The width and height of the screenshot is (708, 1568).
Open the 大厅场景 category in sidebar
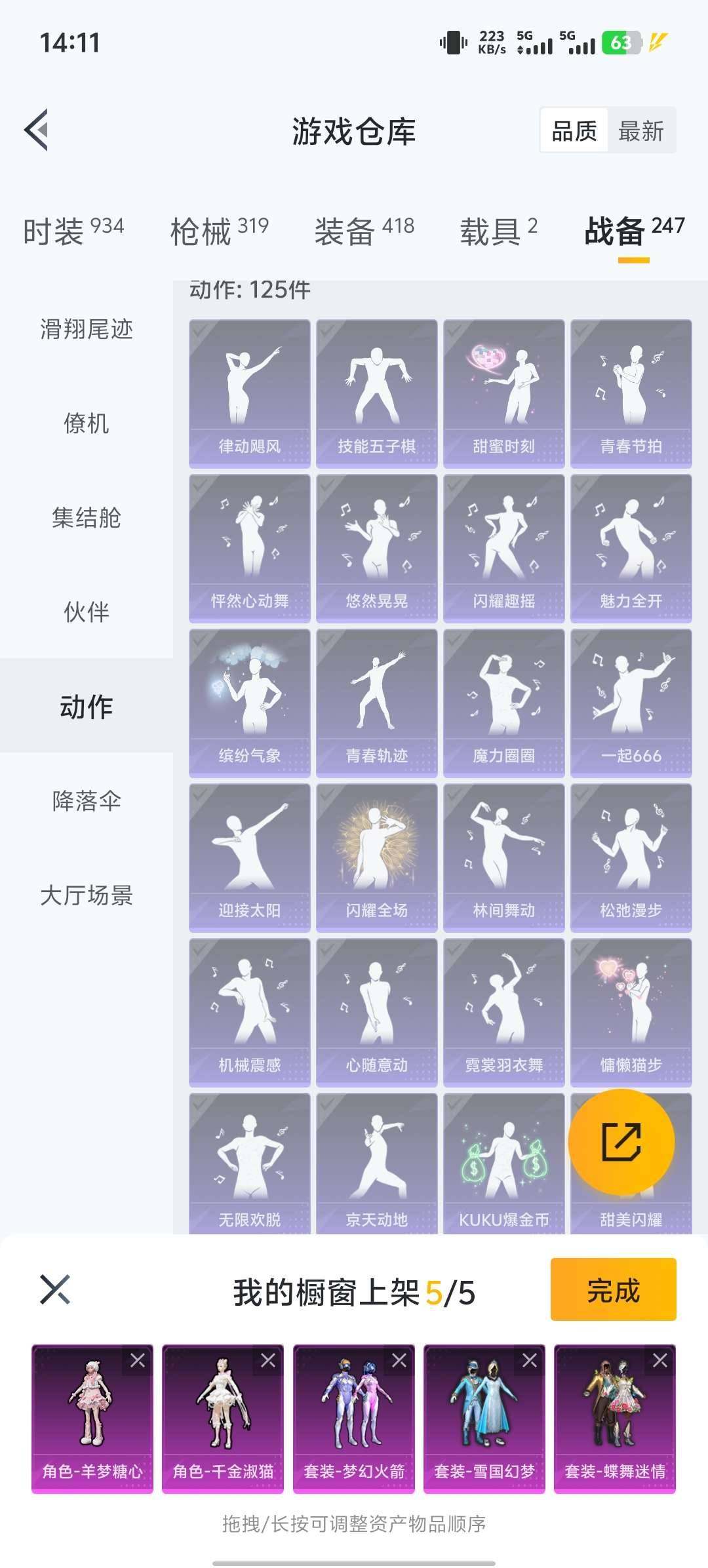[x=86, y=895]
